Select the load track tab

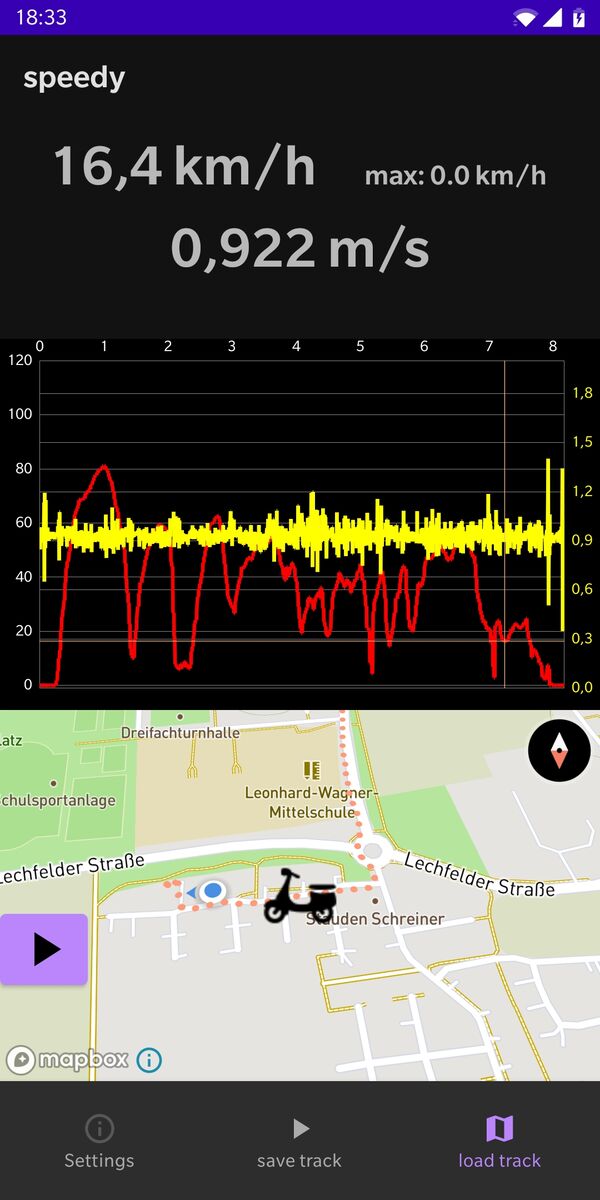499,1142
